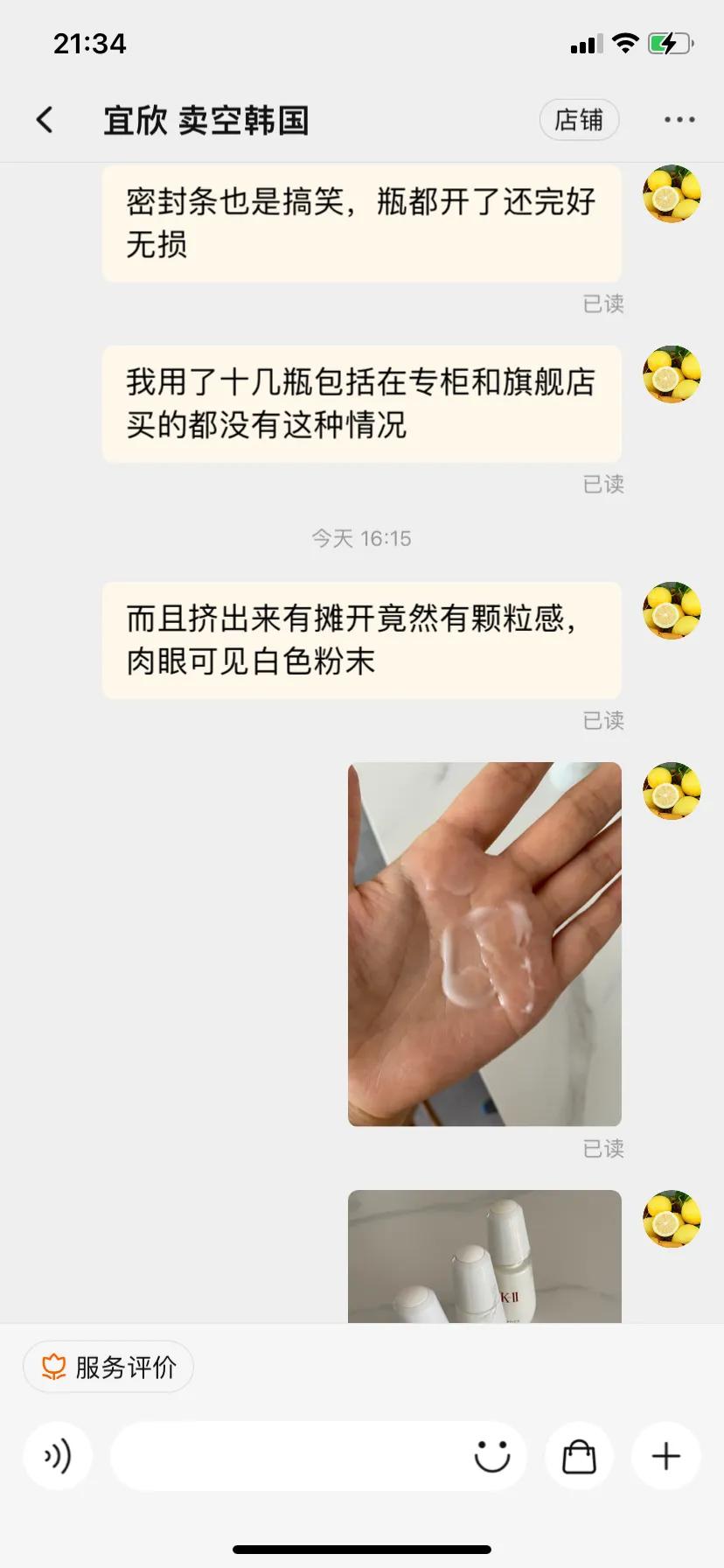
Task: Open the hand palm photo message
Action: click(x=484, y=944)
